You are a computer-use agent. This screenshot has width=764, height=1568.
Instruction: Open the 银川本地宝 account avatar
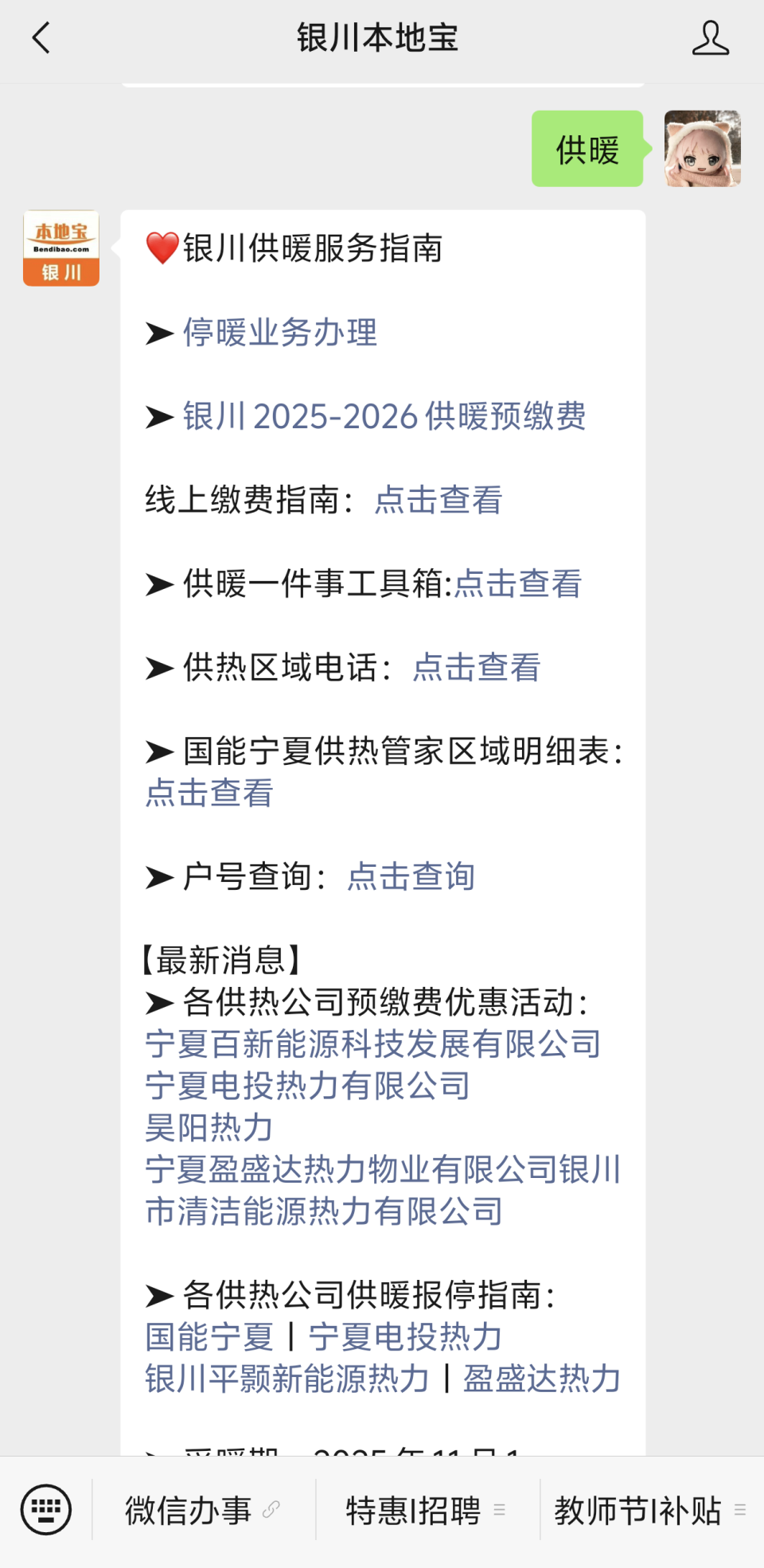click(61, 245)
